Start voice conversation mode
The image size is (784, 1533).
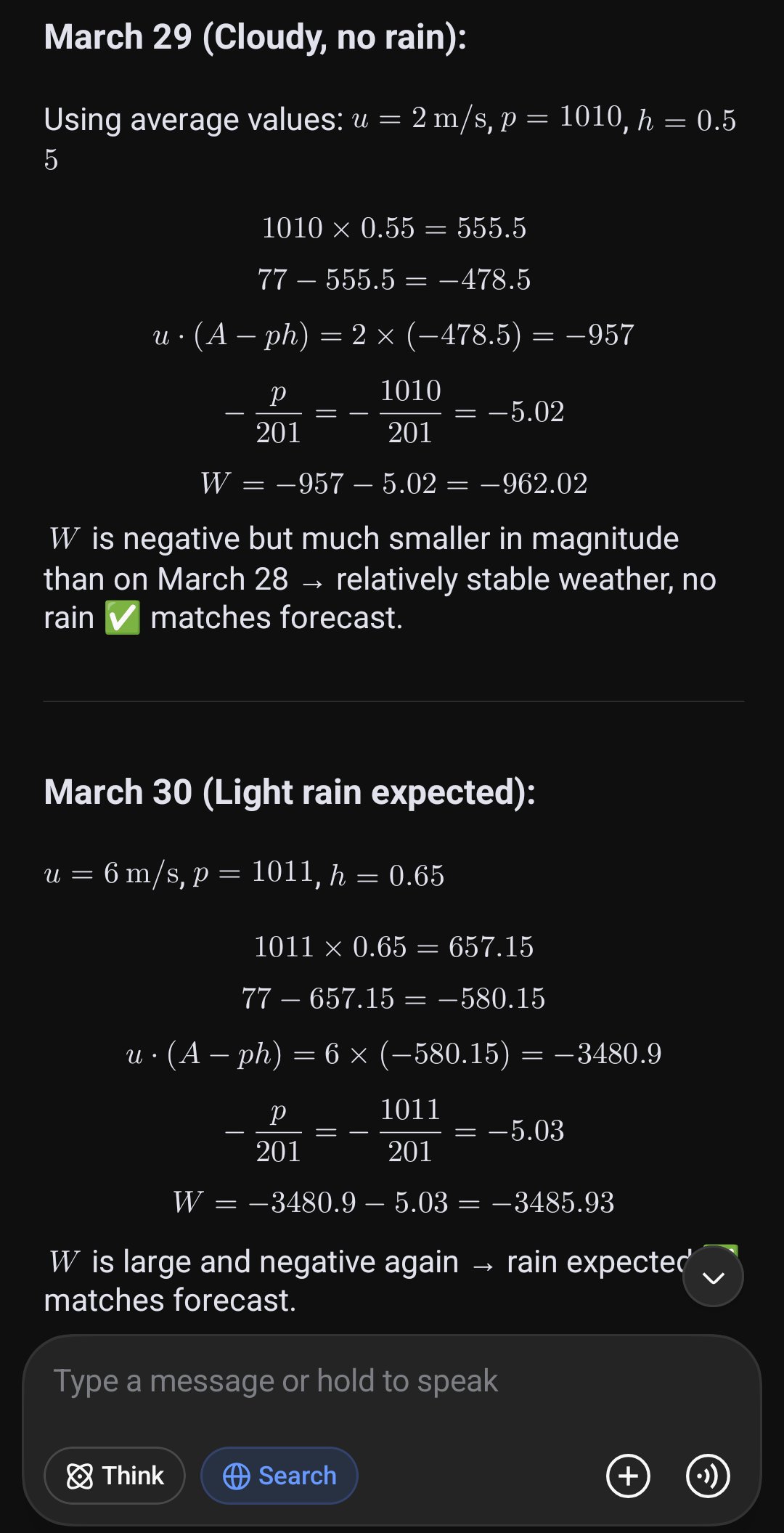point(708,1476)
